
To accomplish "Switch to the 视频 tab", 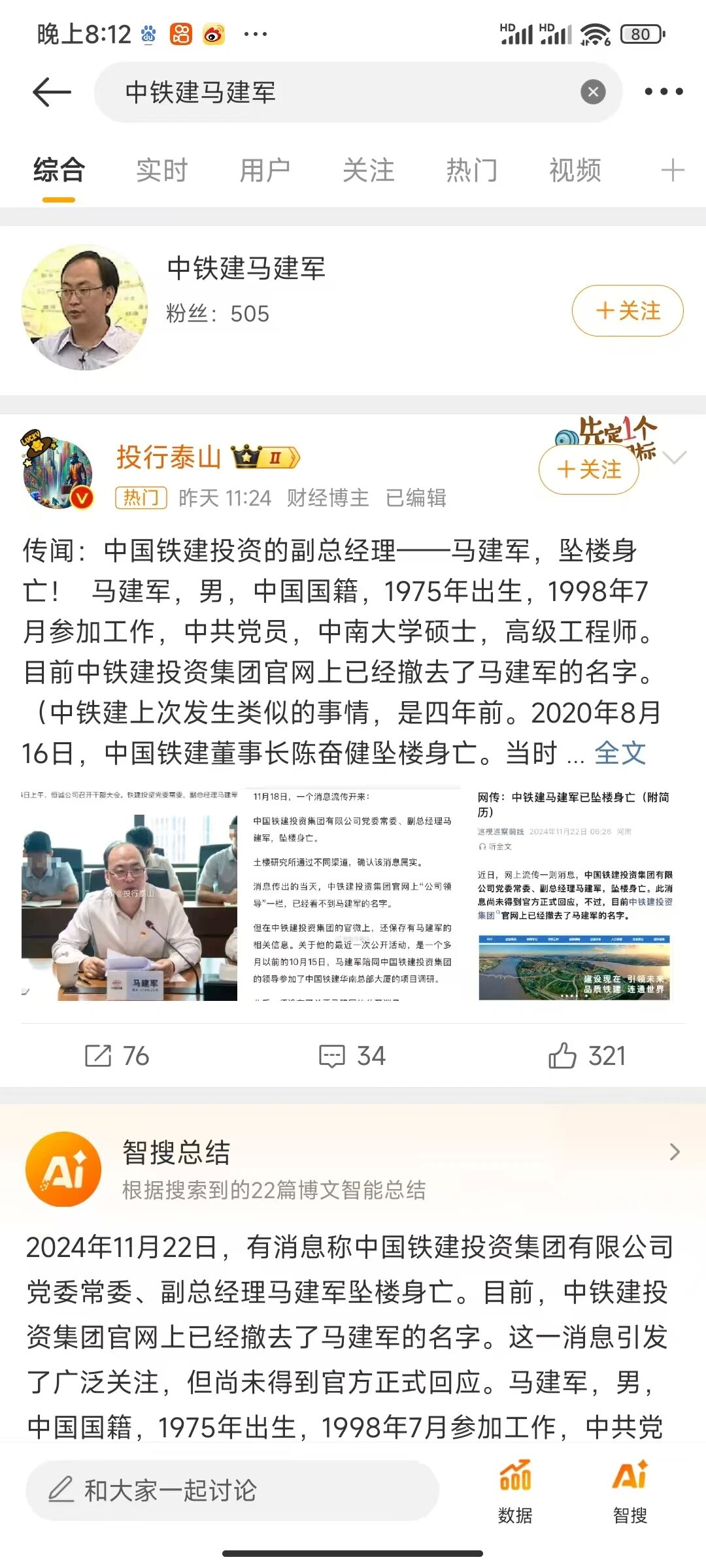I will pyautogui.click(x=575, y=171).
